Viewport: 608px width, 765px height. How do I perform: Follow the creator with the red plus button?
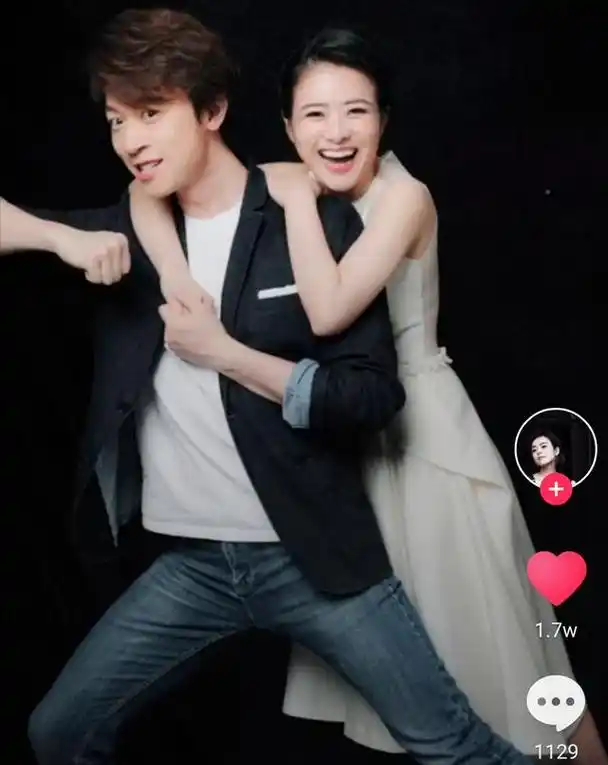click(x=556, y=490)
